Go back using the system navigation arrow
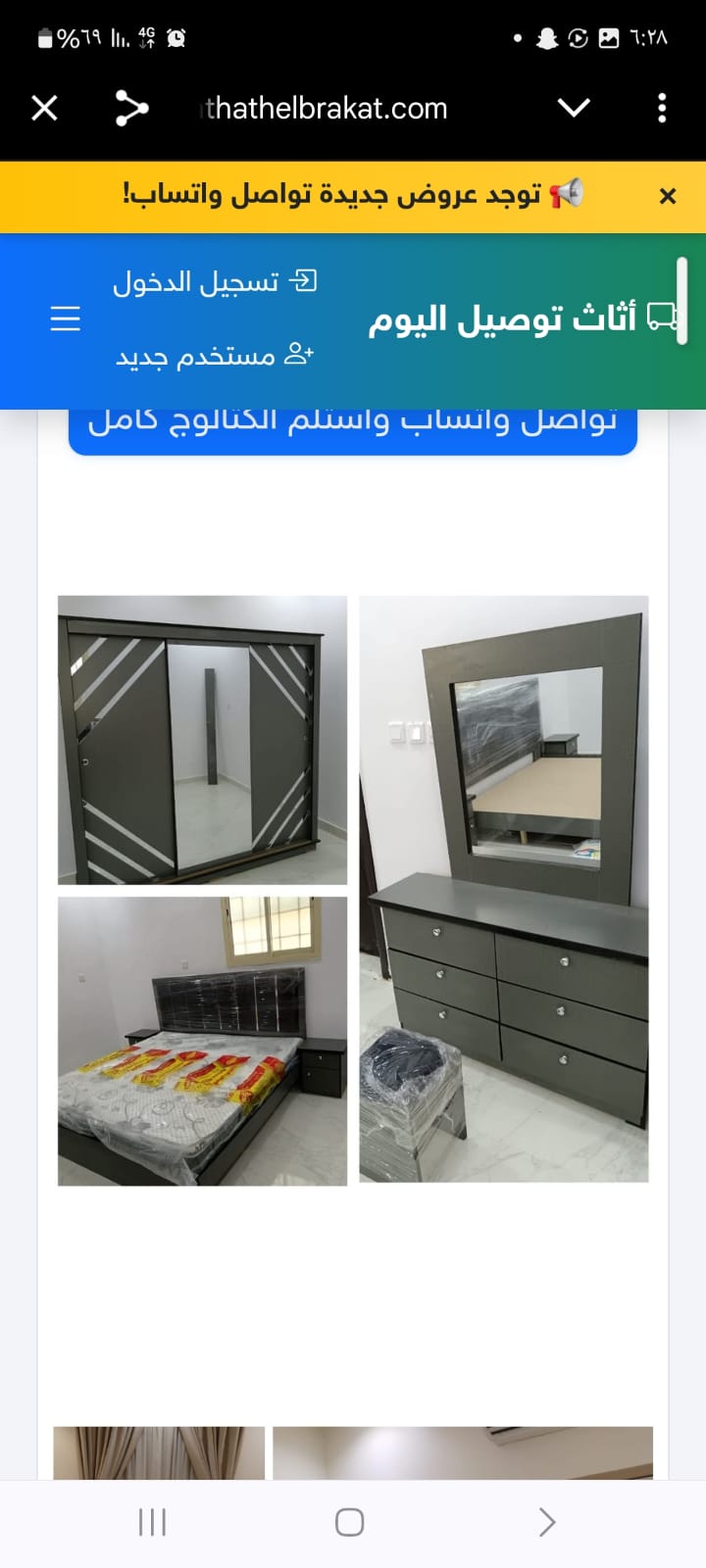The image size is (706, 1568). pos(547,1522)
